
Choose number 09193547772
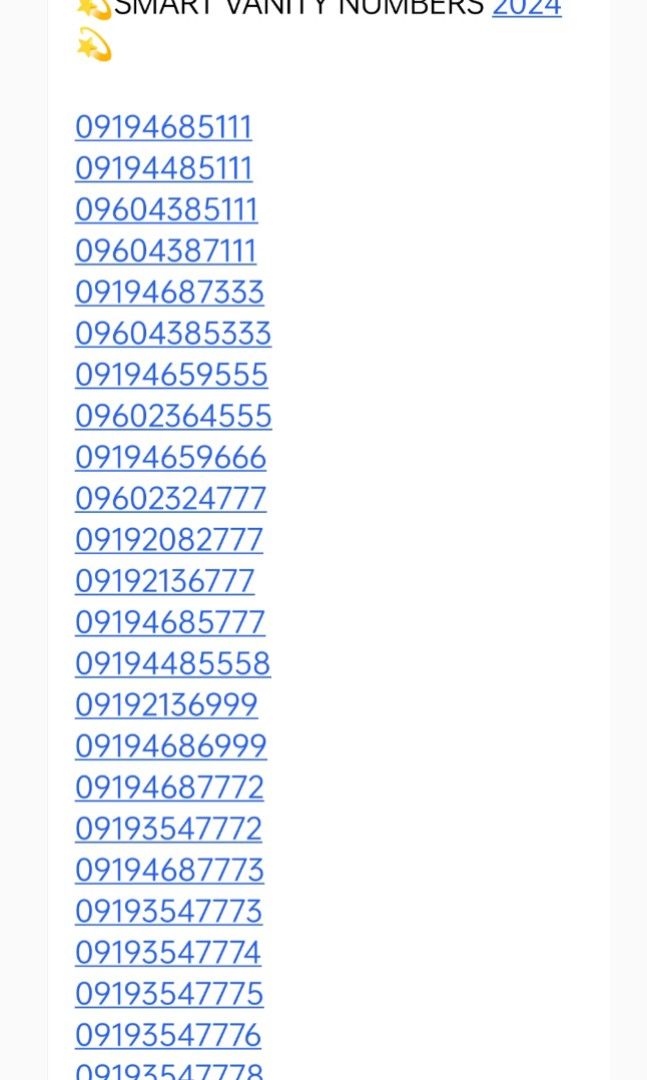tap(168, 829)
